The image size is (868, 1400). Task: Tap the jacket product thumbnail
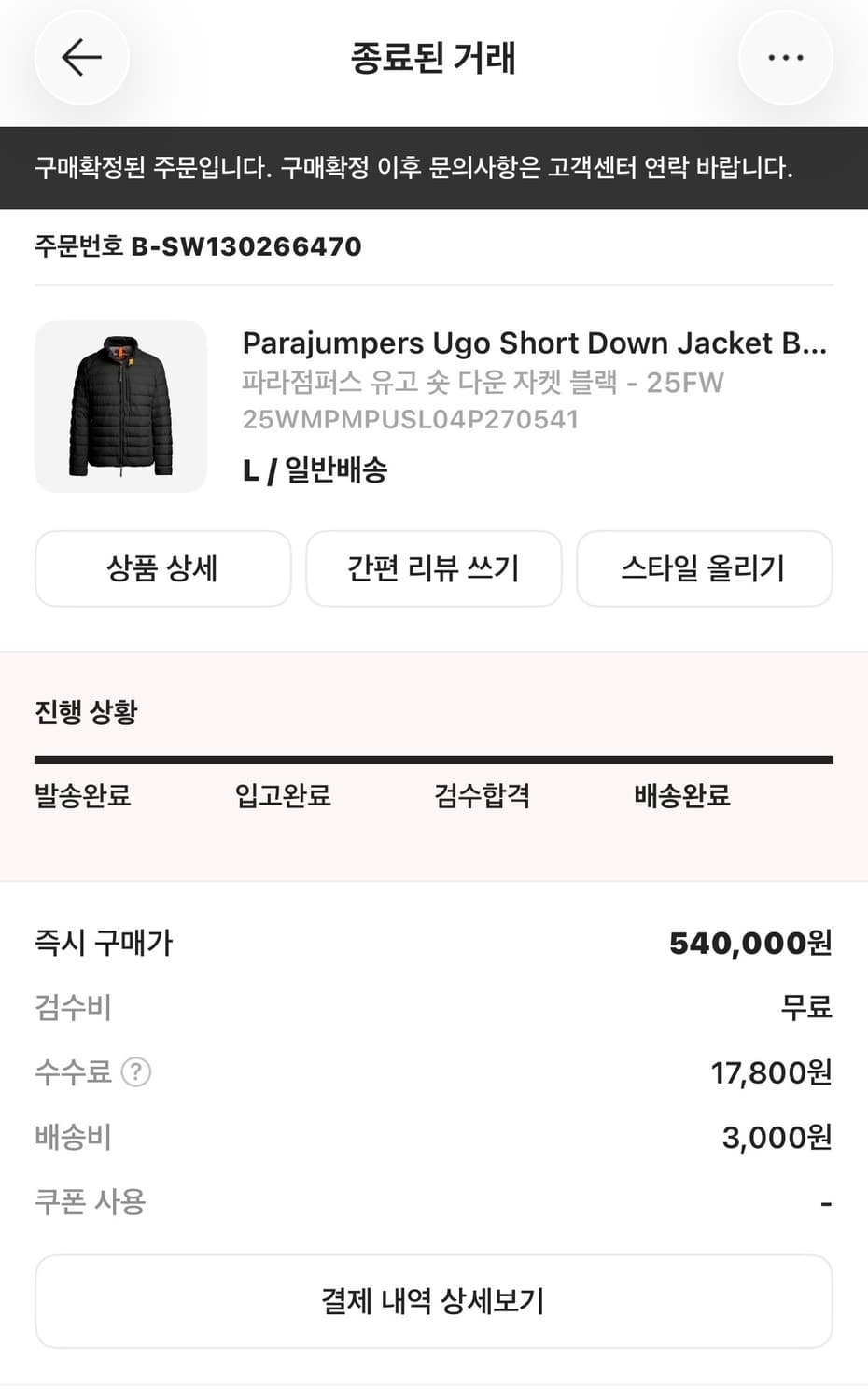tap(120, 406)
